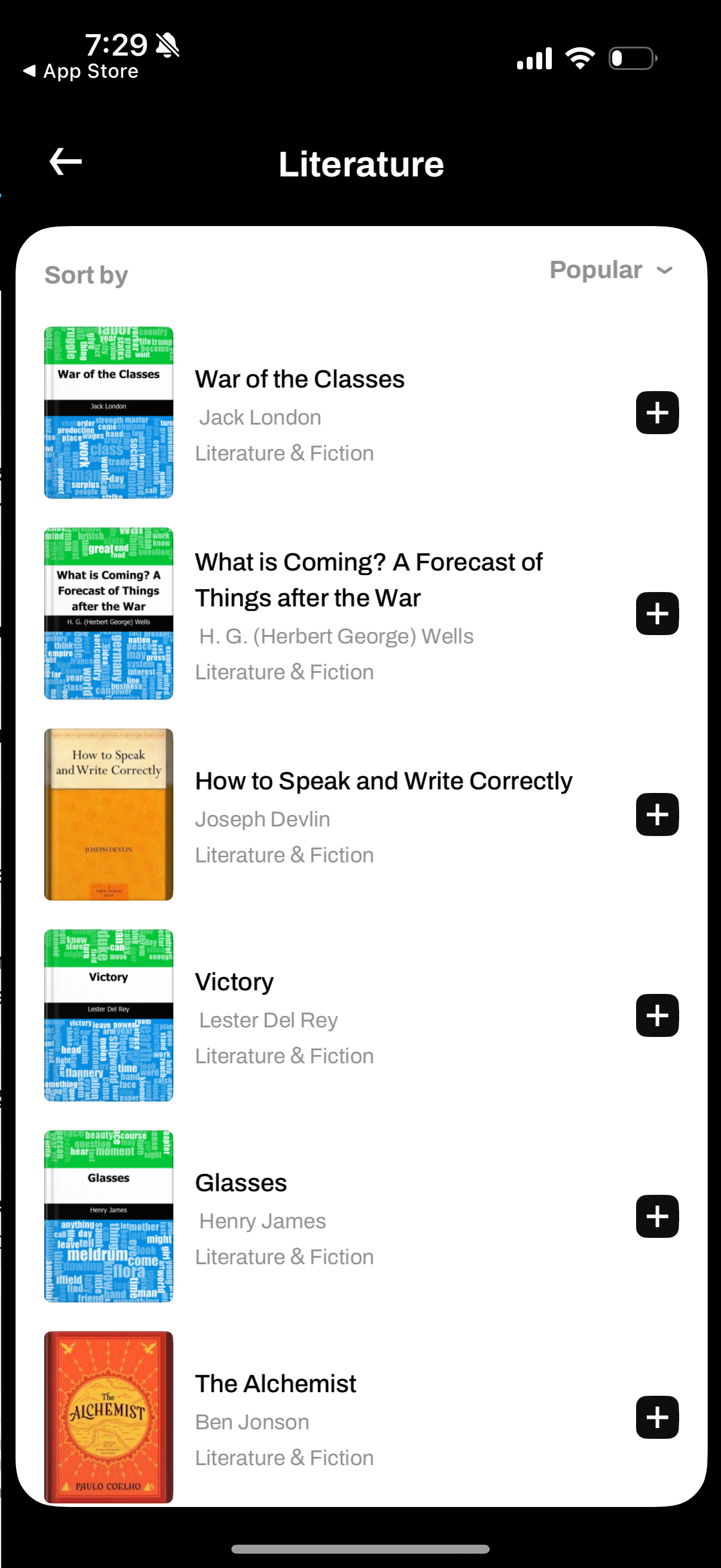The width and height of the screenshot is (721, 1568).
Task: Return to App Store via status bar
Action: pos(80,71)
